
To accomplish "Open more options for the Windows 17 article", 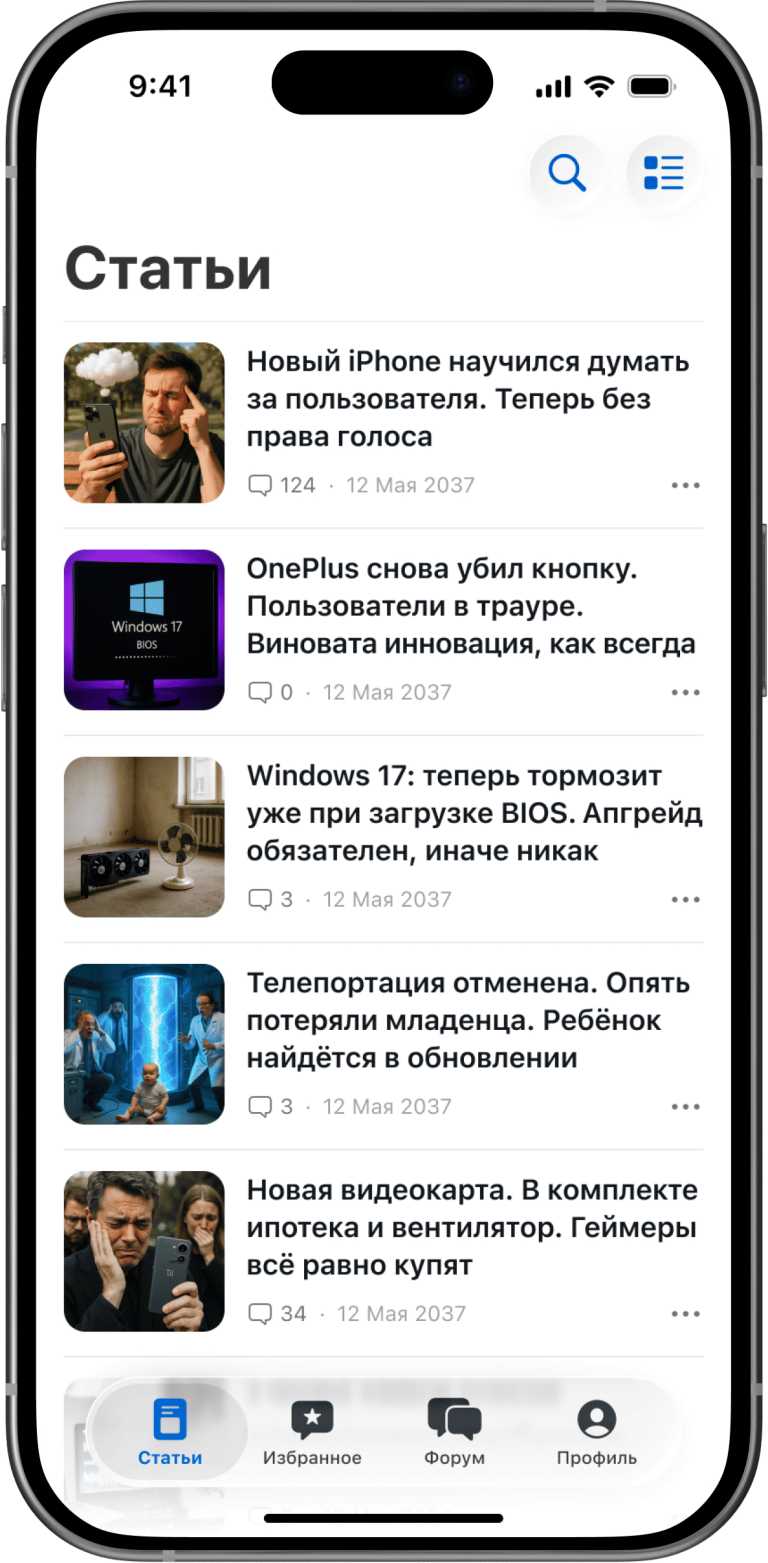I will (685, 900).
